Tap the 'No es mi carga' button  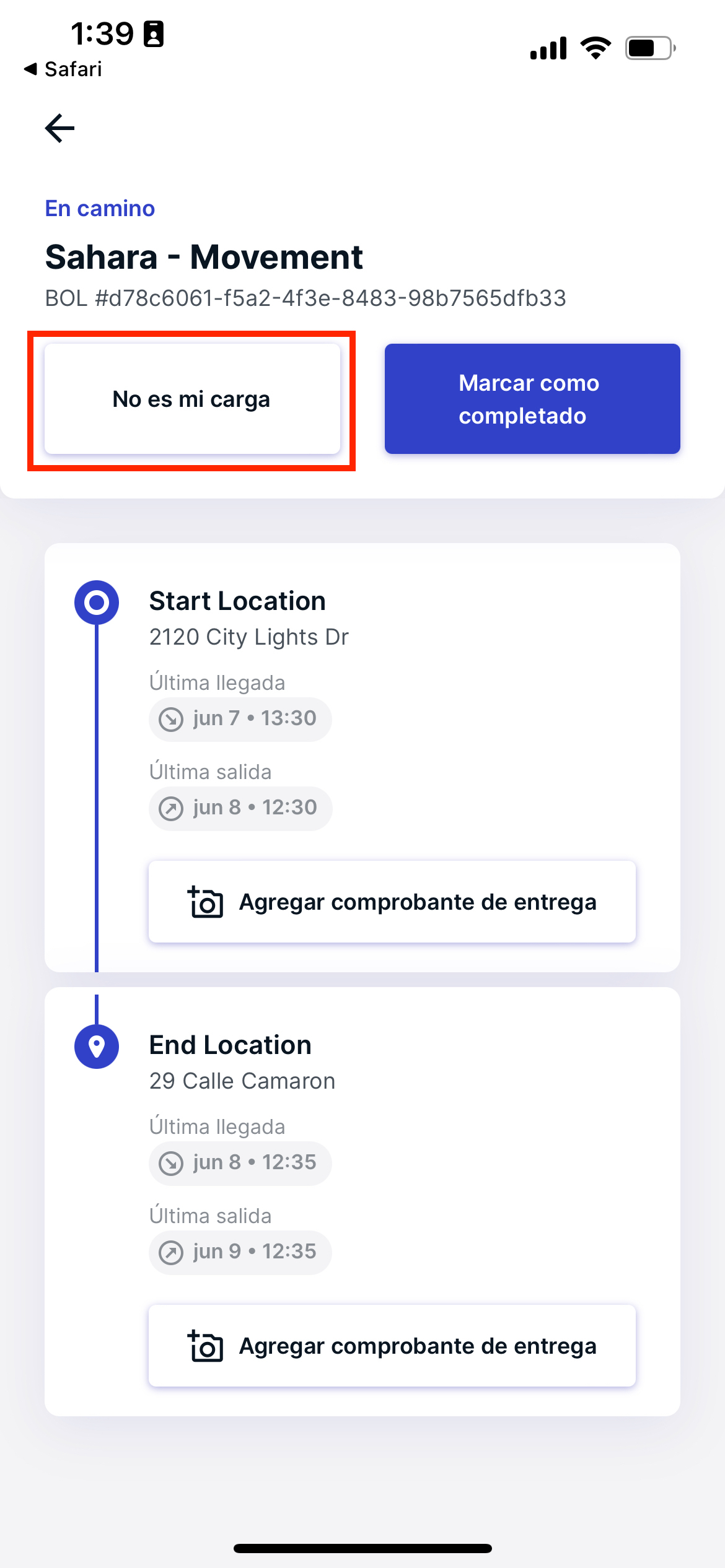point(192,399)
